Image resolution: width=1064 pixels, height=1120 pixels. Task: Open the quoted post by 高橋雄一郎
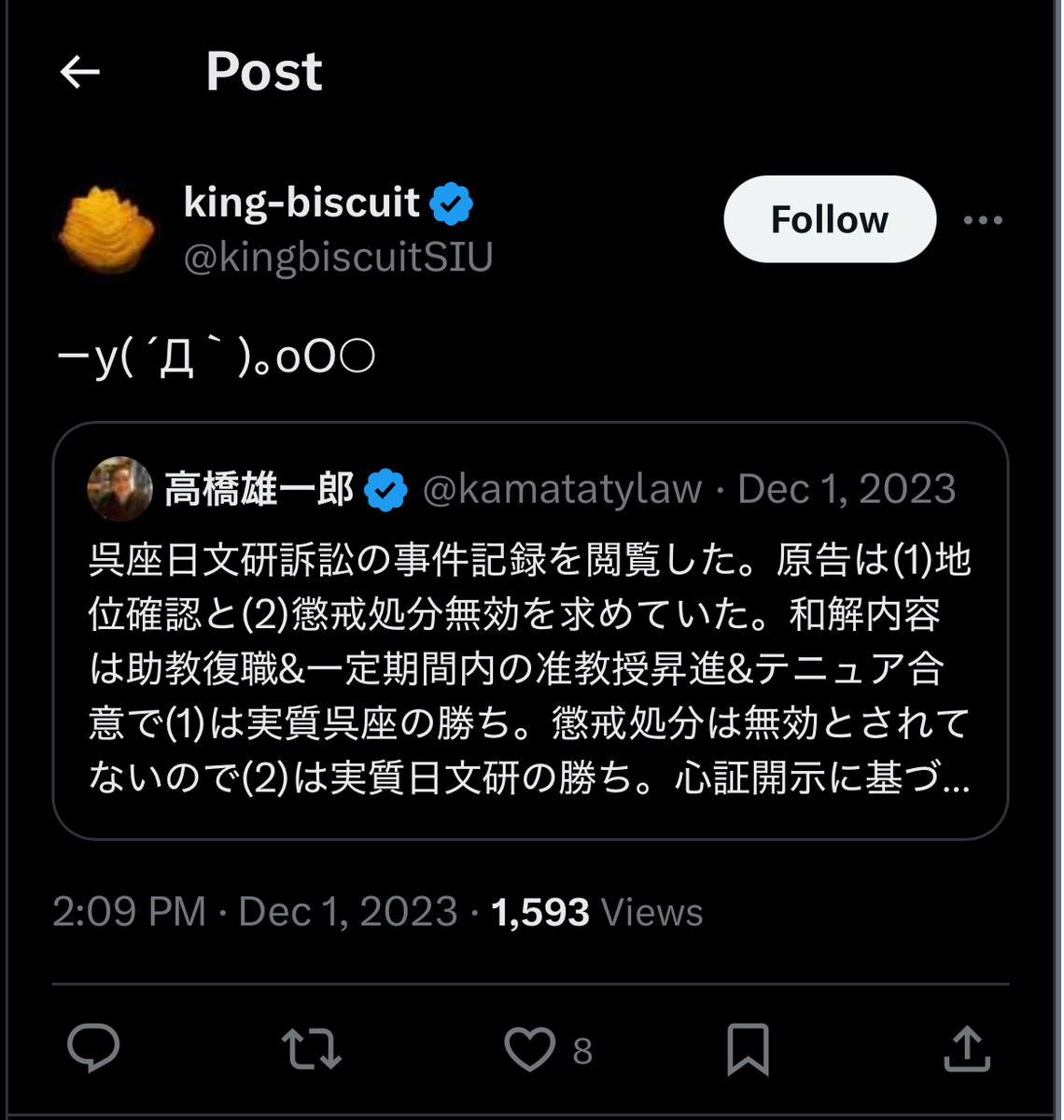click(x=530, y=653)
